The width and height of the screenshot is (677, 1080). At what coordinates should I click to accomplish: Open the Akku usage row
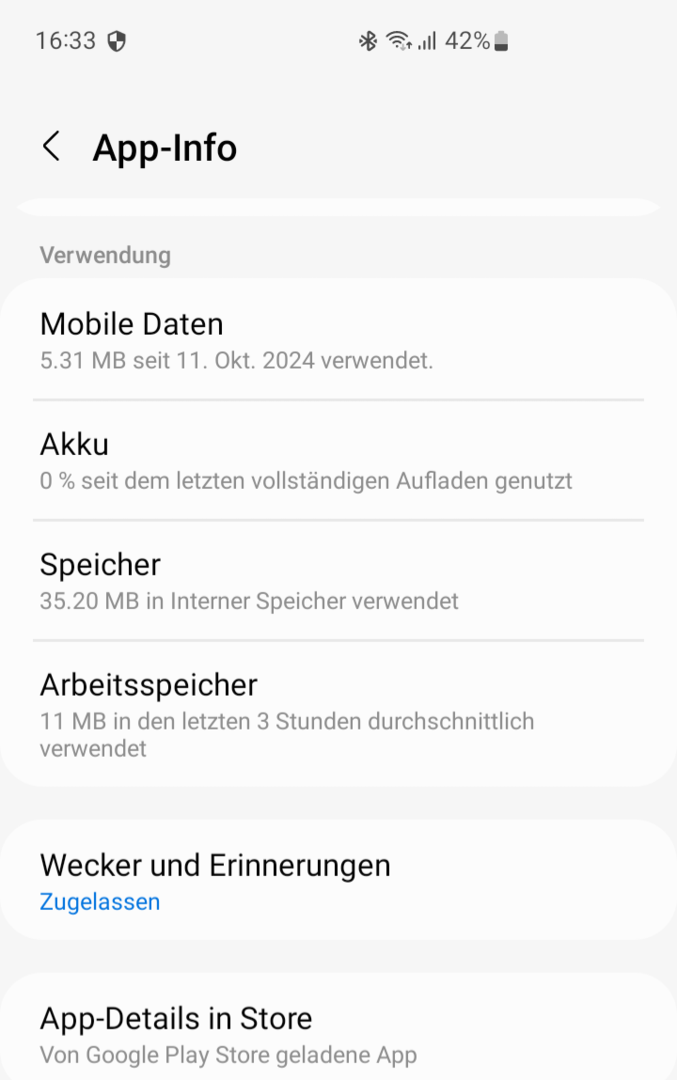click(338, 460)
